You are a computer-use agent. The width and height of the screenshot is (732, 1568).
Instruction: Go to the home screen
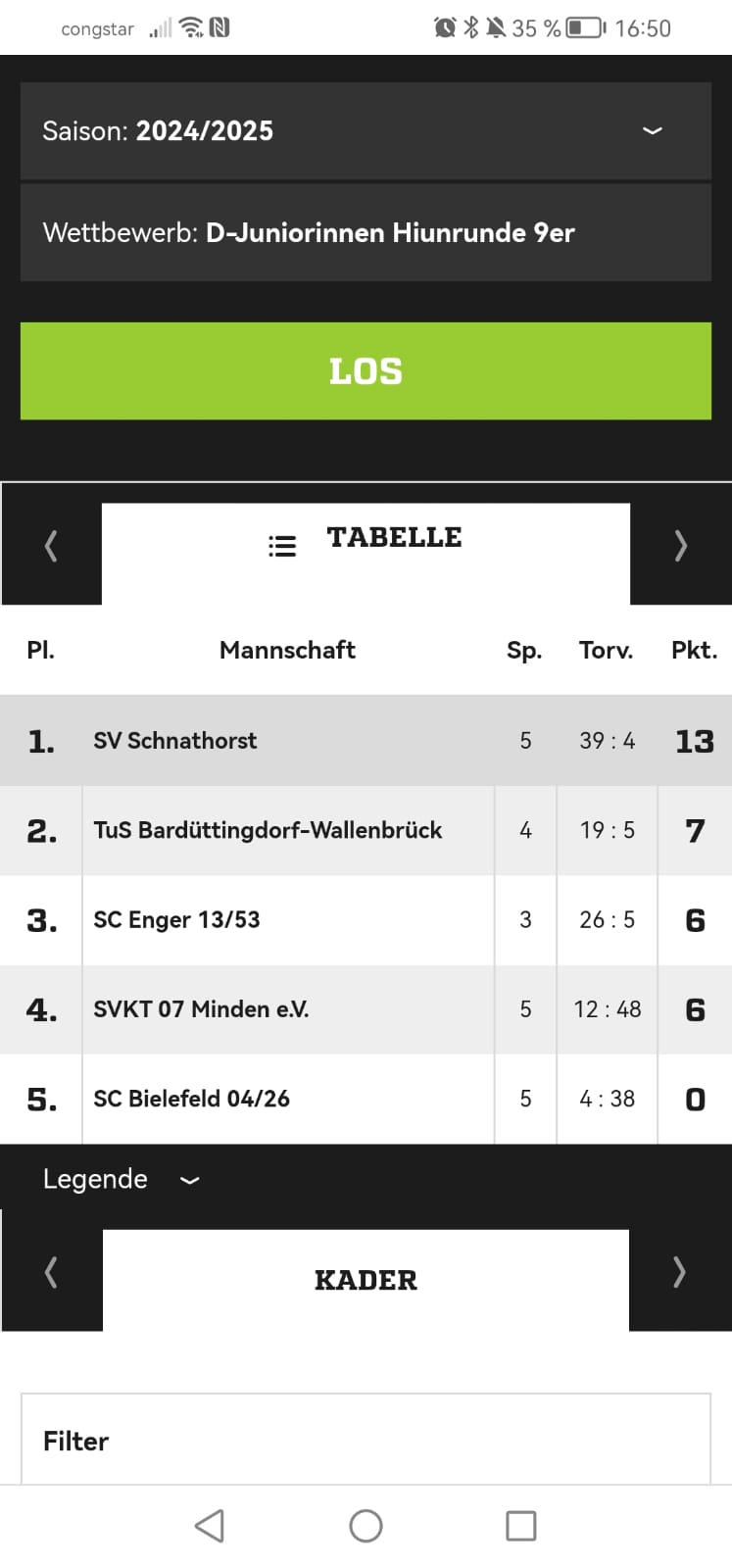pyautogui.click(x=366, y=1526)
